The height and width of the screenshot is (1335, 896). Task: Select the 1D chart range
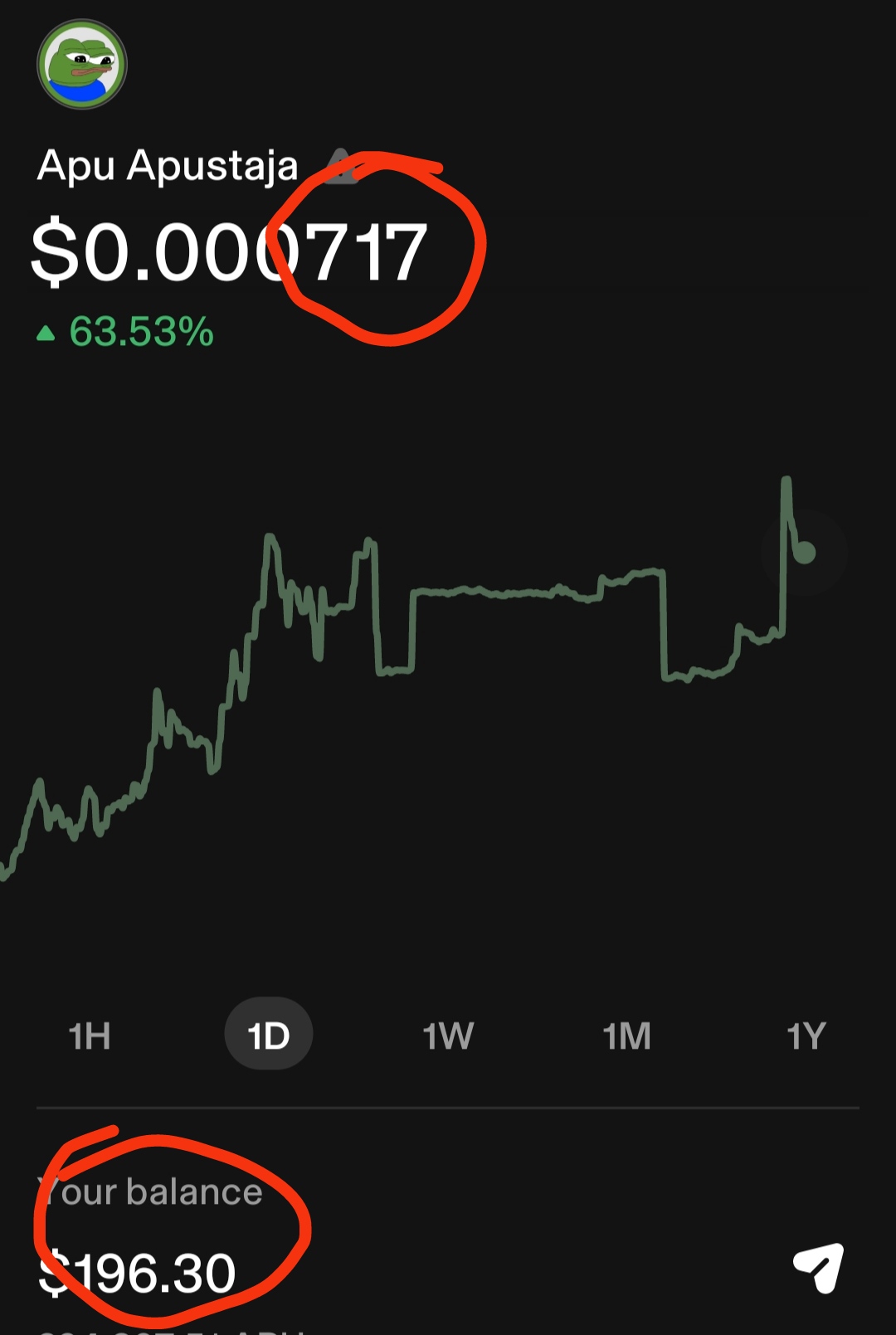pos(268,1035)
